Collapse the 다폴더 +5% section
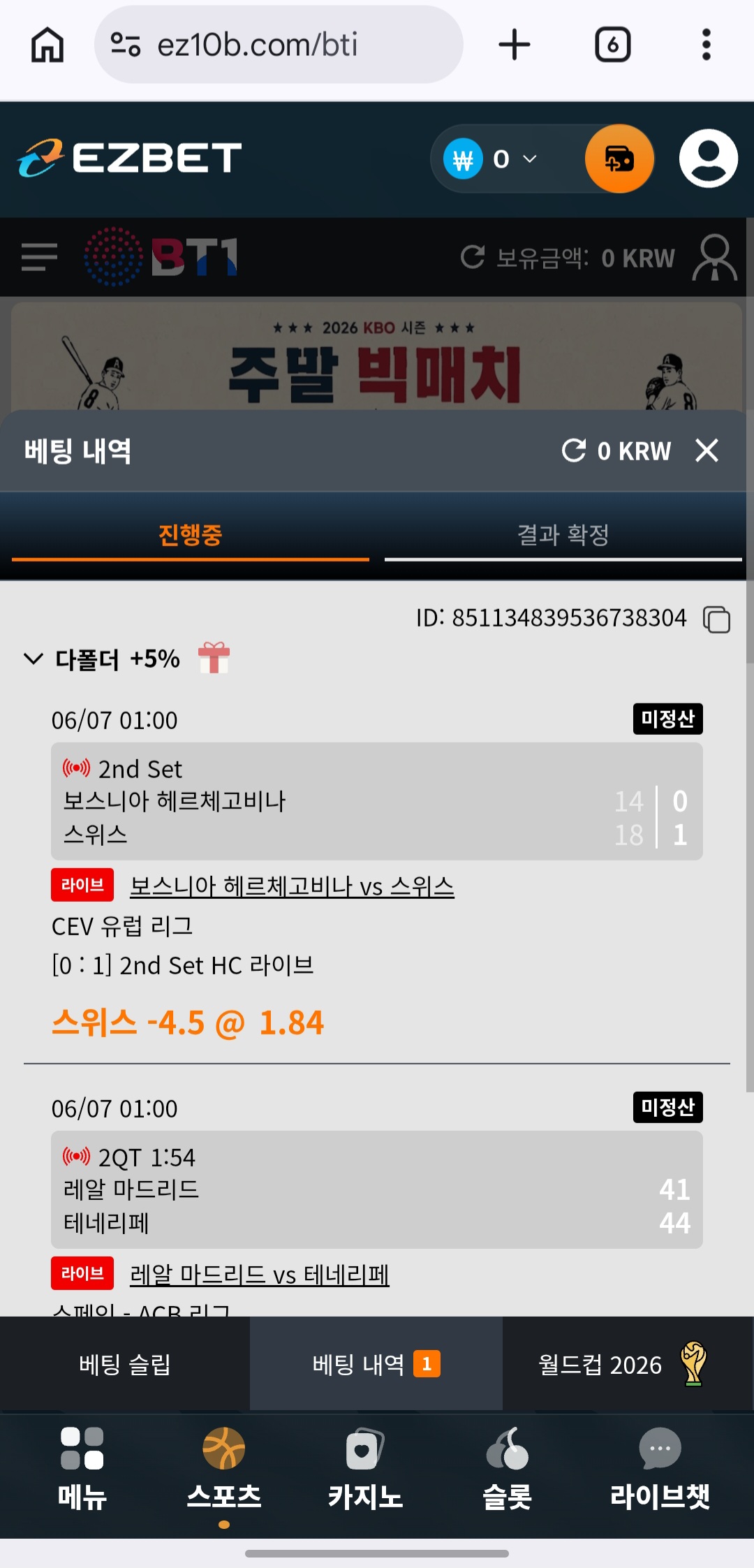The width and height of the screenshot is (754, 1568). [x=34, y=659]
